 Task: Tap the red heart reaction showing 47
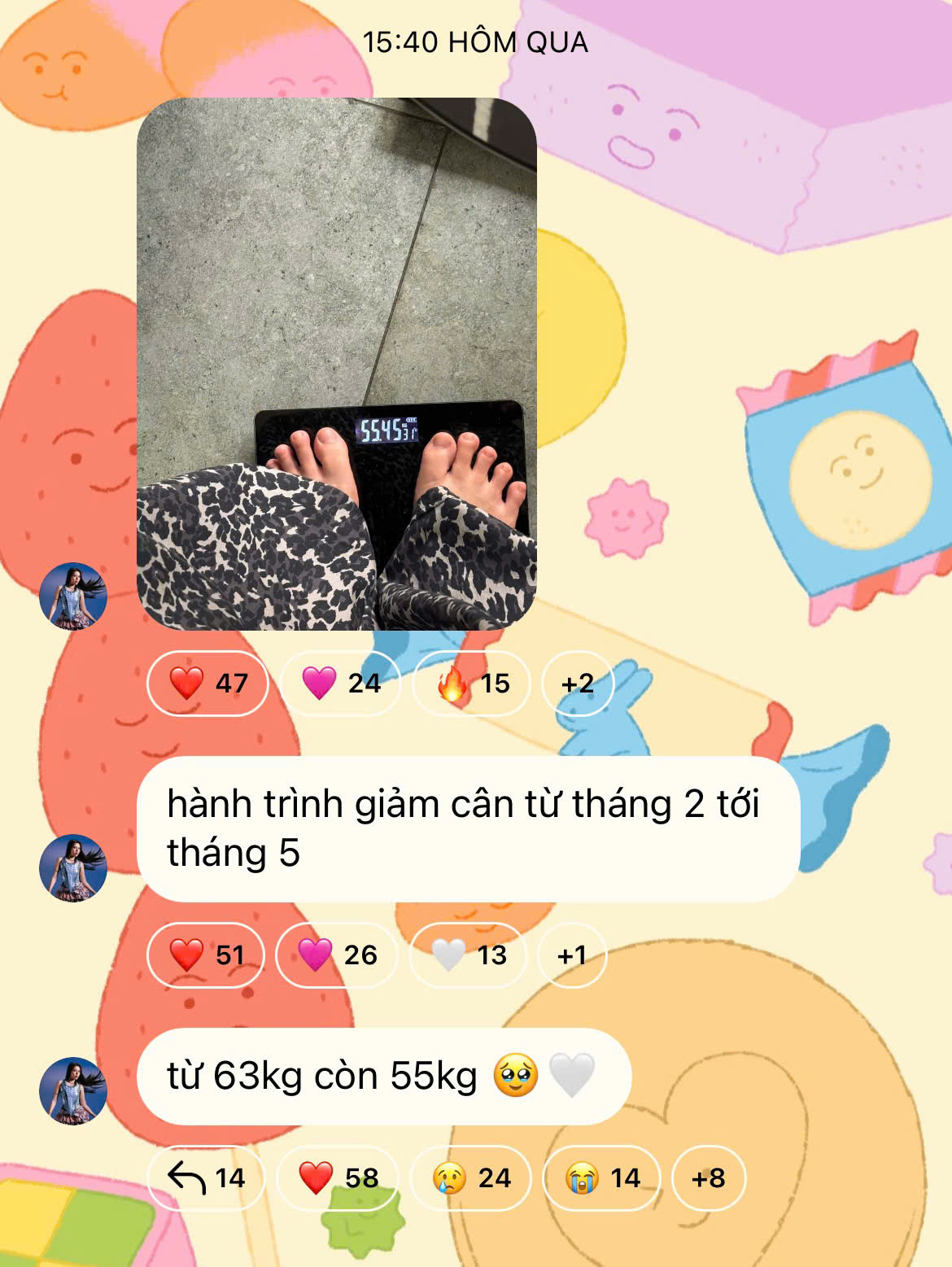pos(207,684)
